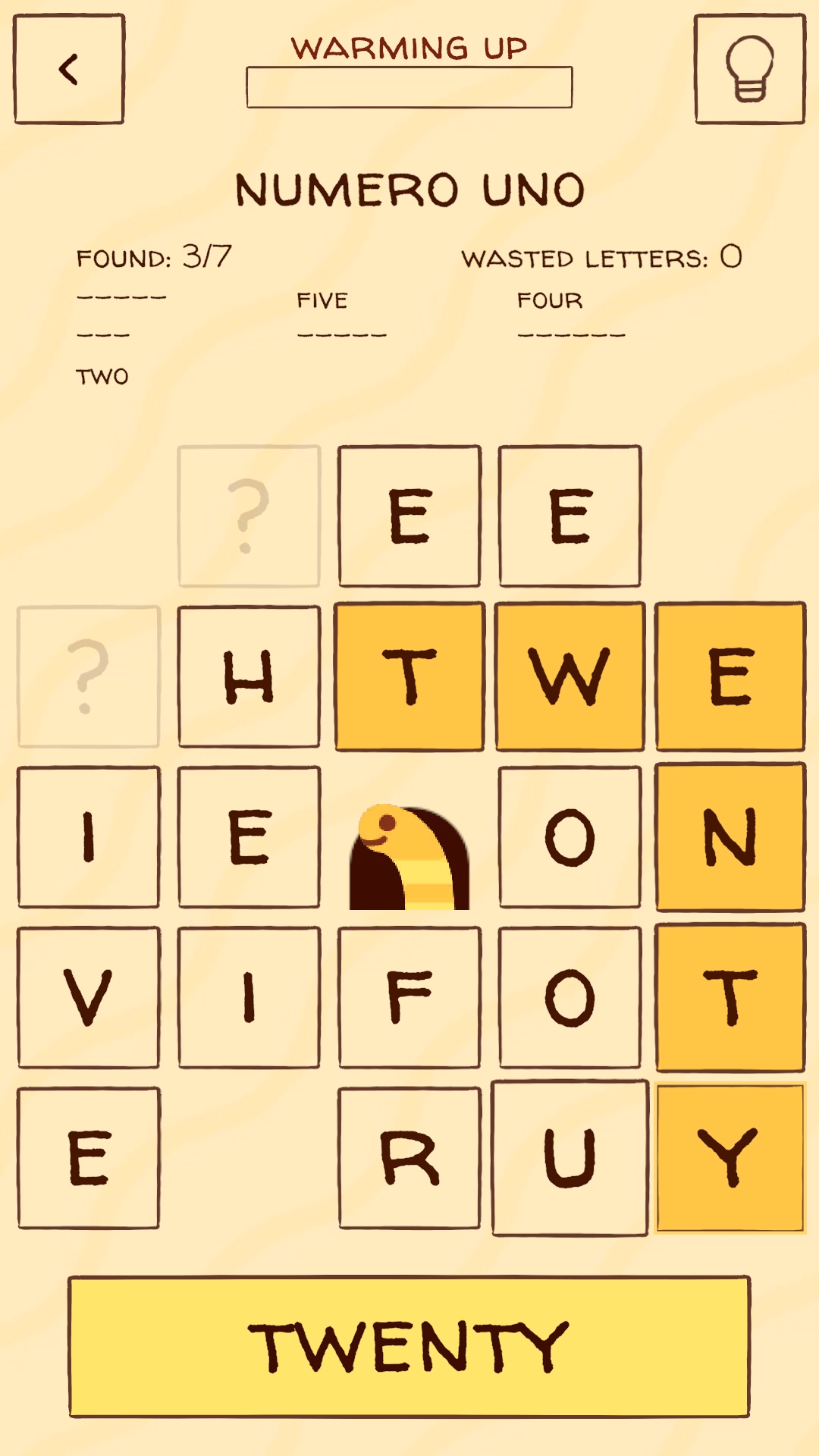The image size is (819, 1456).
Task: Submit the word TWENTY
Action: point(409,1347)
